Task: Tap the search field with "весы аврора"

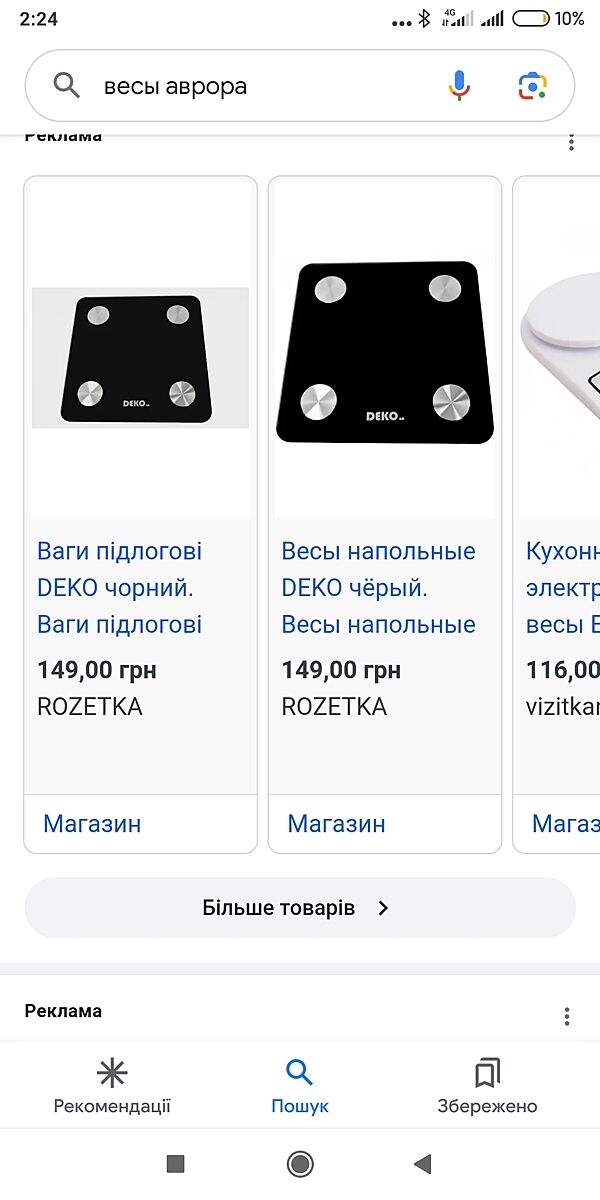Action: point(250,87)
